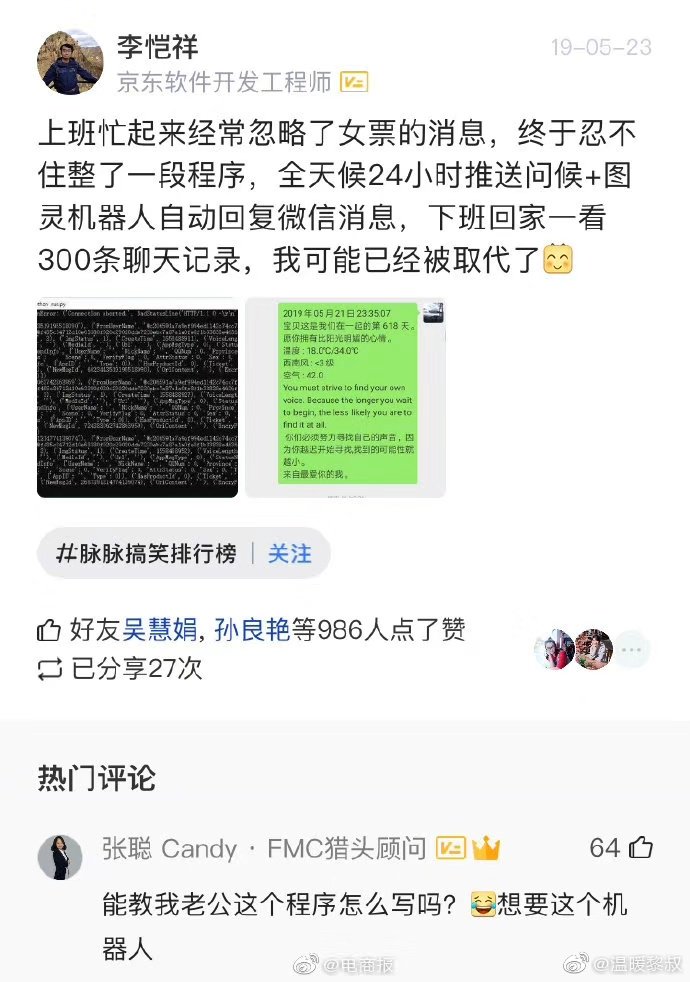Viewport: 690px width, 982px height.
Task: Open friend 孙良艳's profile
Action: point(252,630)
